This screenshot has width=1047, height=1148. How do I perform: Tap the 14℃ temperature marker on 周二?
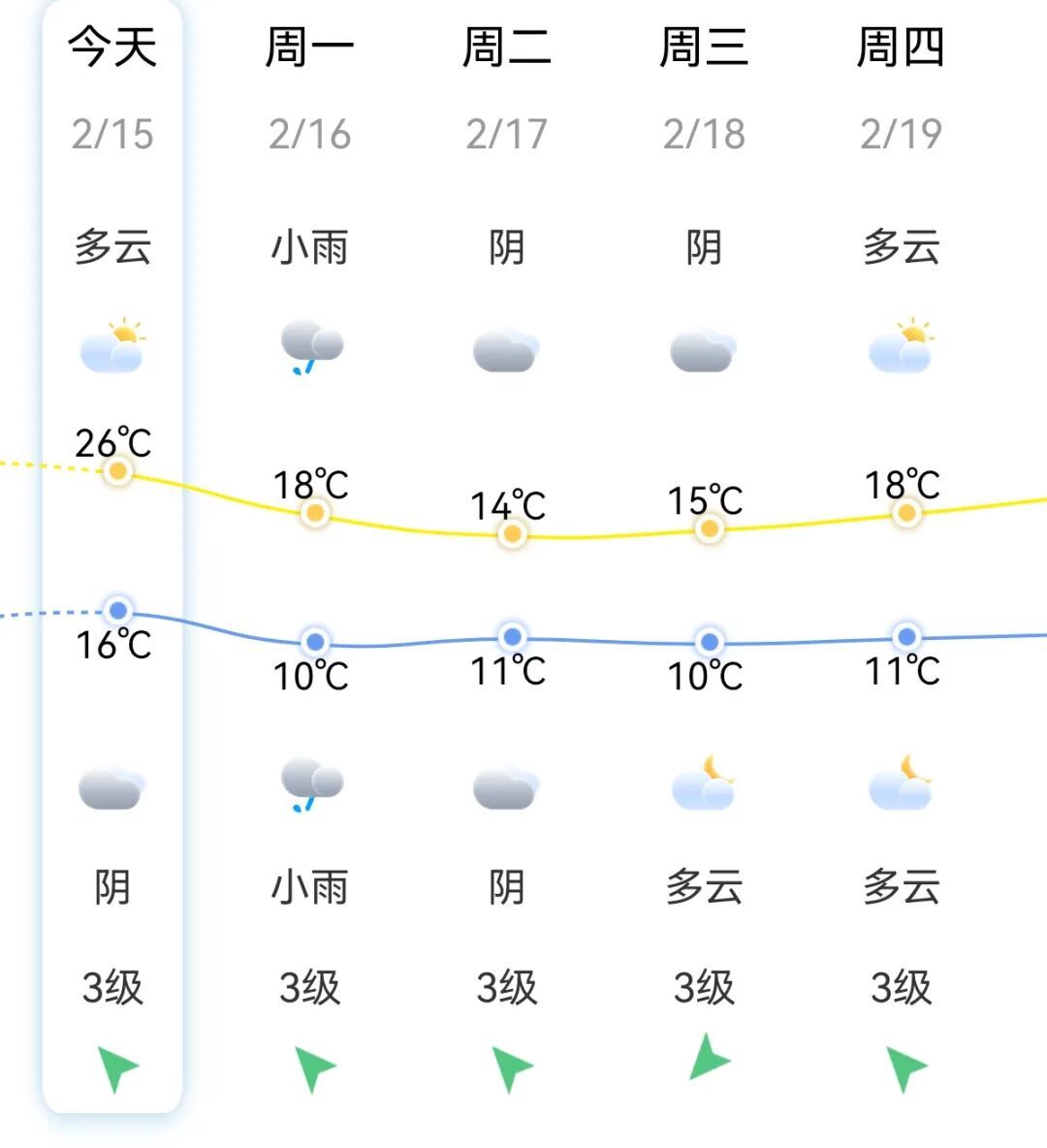point(512,532)
